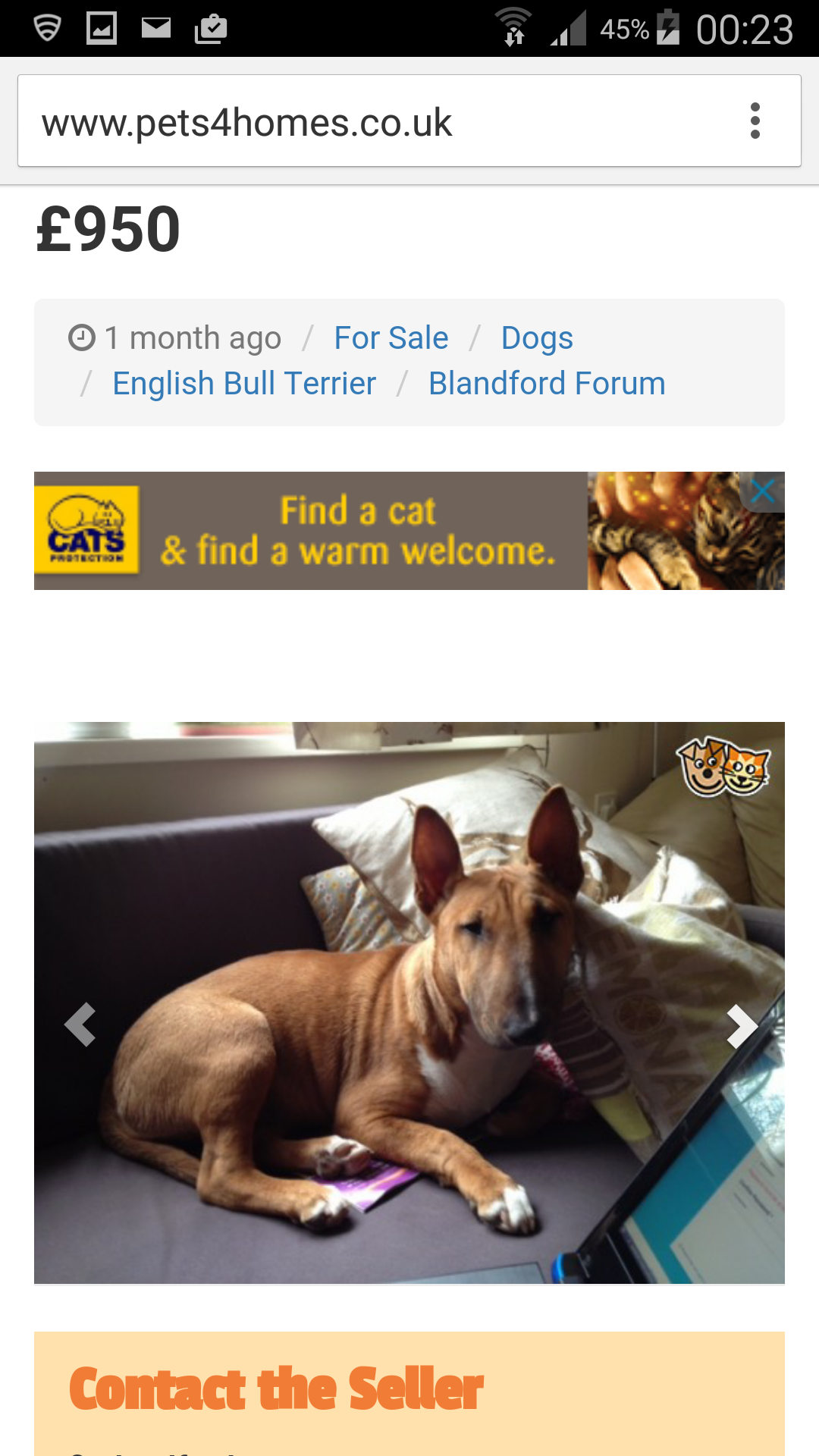This screenshot has height=1456, width=819.
Task: Browse English Bull Terrier listings
Action: tap(244, 384)
